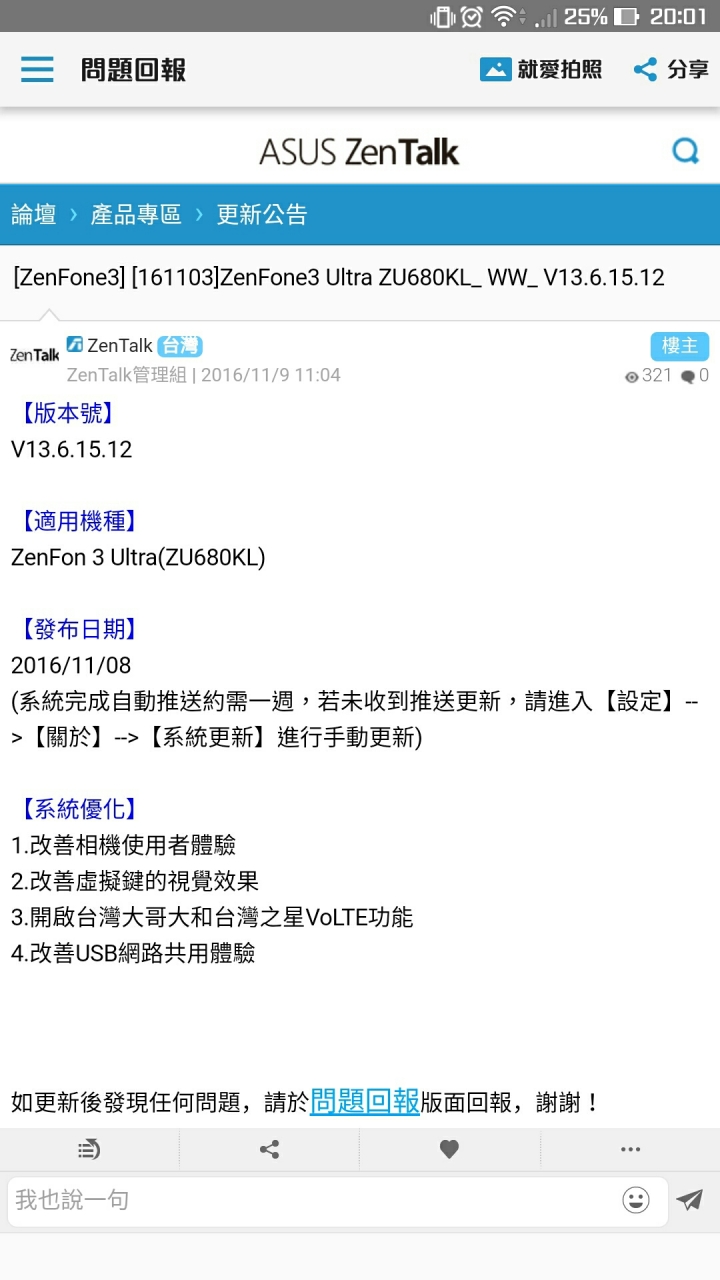Go to 更新公告 breadcrumb

(x=262, y=214)
